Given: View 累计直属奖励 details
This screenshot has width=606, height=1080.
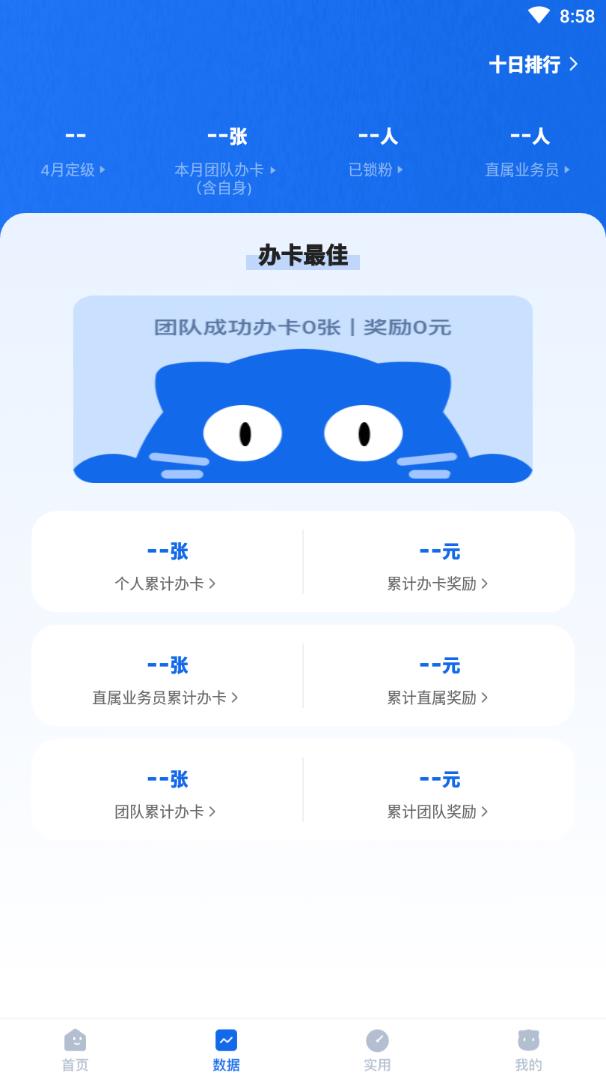Looking at the screenshot, I should 438,697.
